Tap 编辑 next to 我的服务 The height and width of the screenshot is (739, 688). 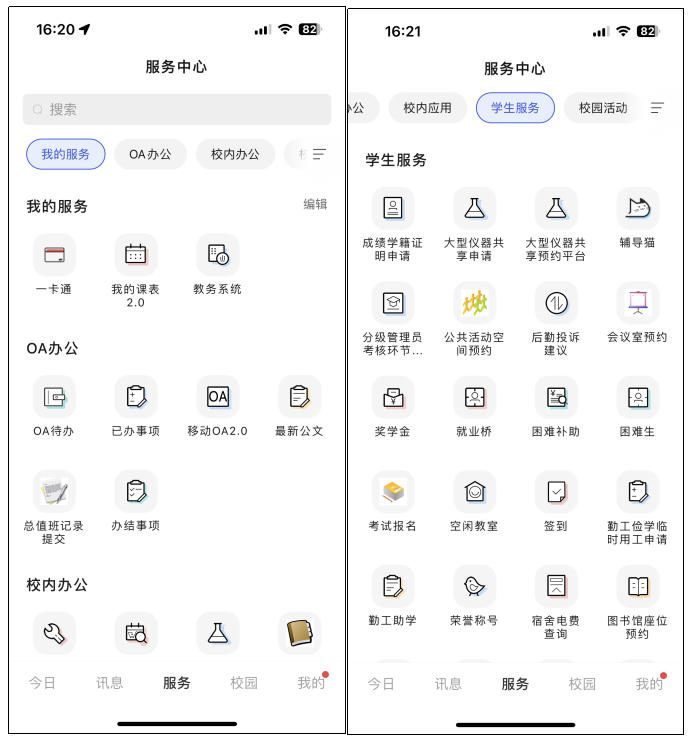coord(315,204)
